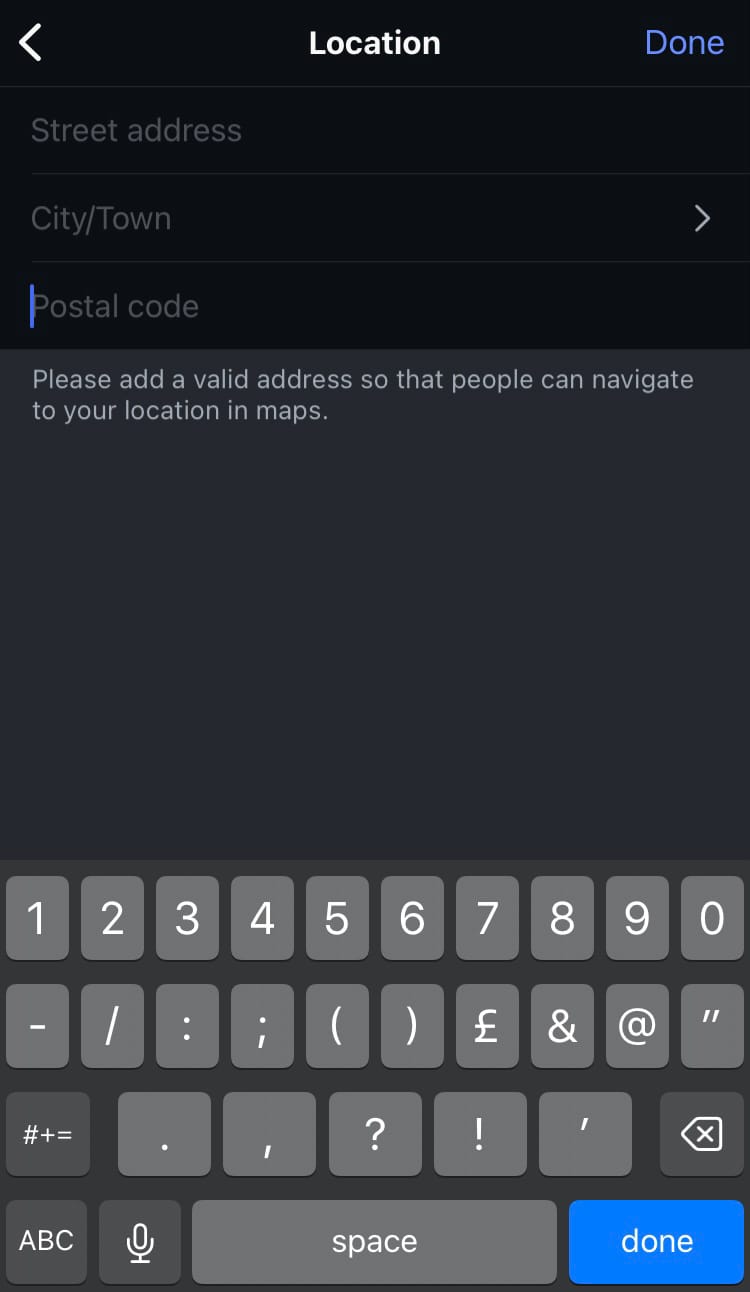
Task: Hit the backspace key
Action: point(701,1134)
